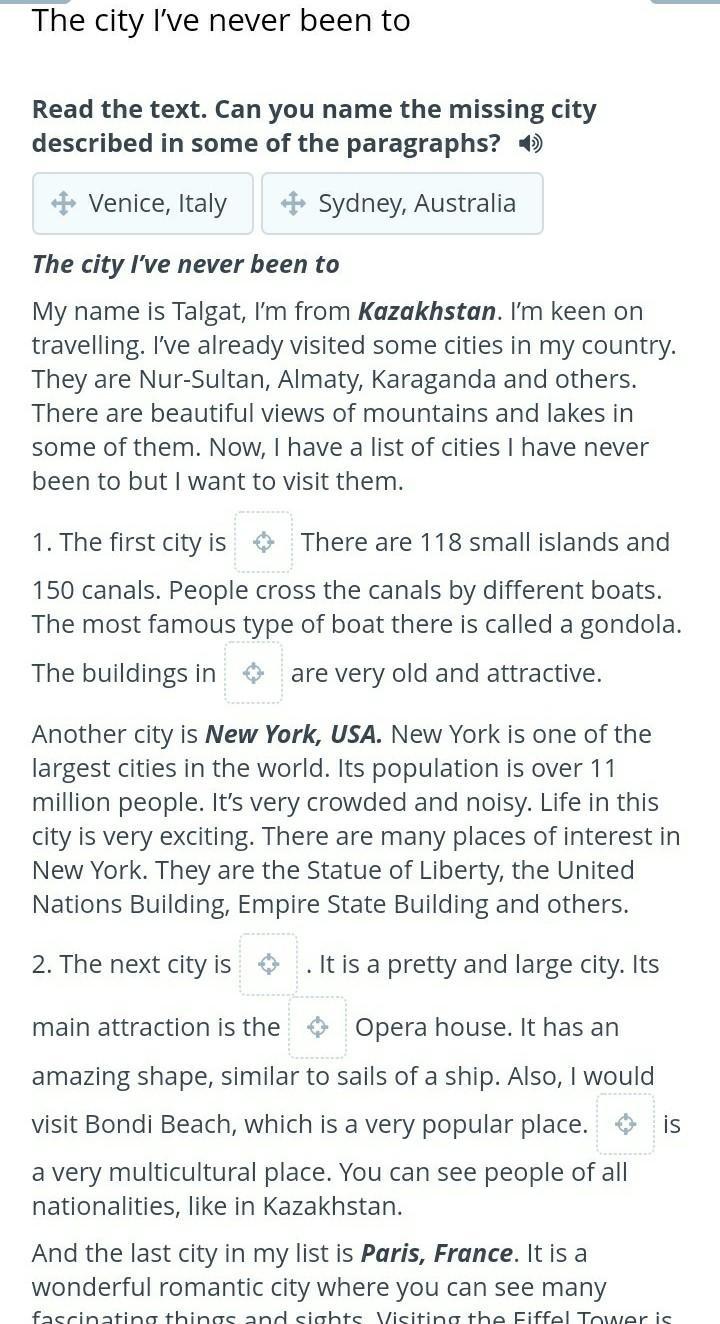Tap the blank before "is a very multicultural place"

point(626,1124)
